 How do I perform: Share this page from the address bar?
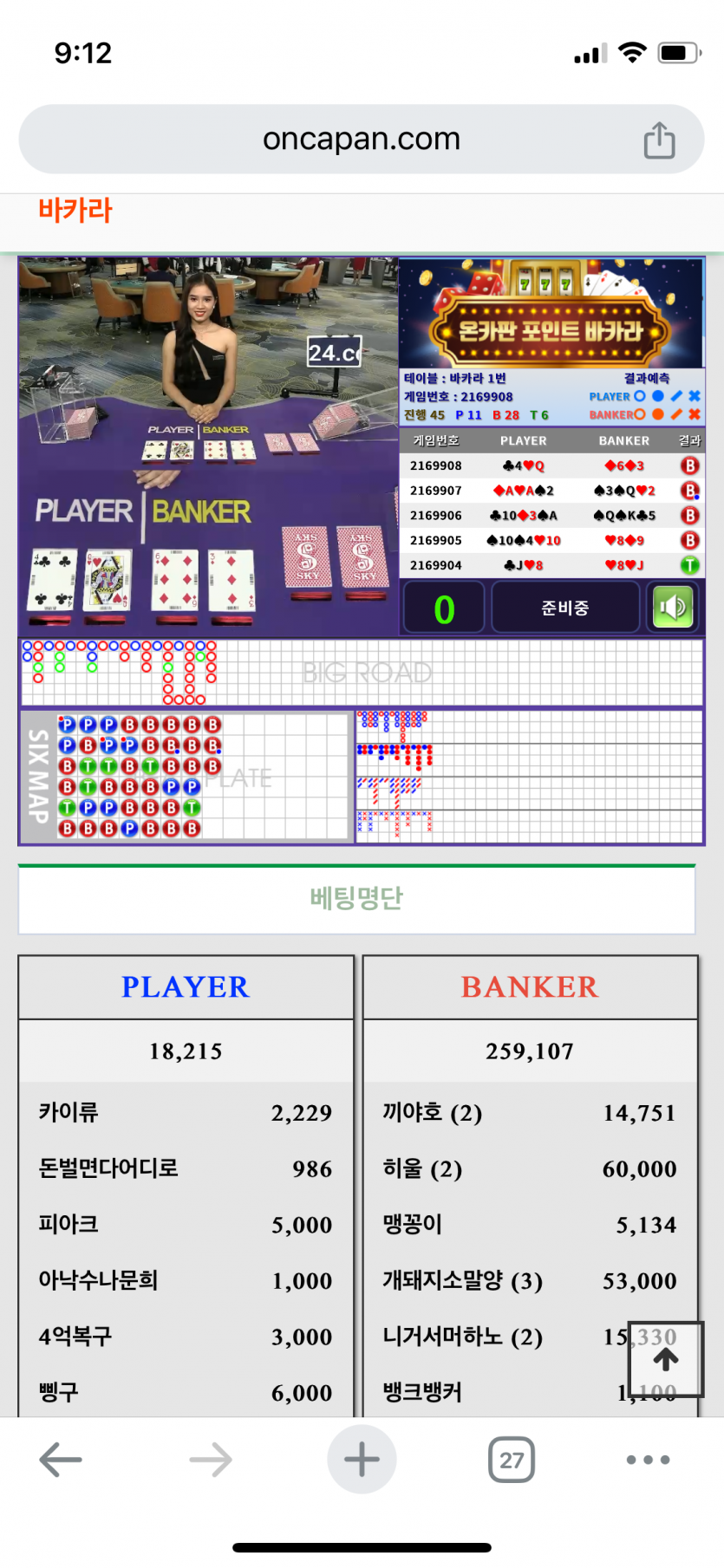click(x=659, y=140)
